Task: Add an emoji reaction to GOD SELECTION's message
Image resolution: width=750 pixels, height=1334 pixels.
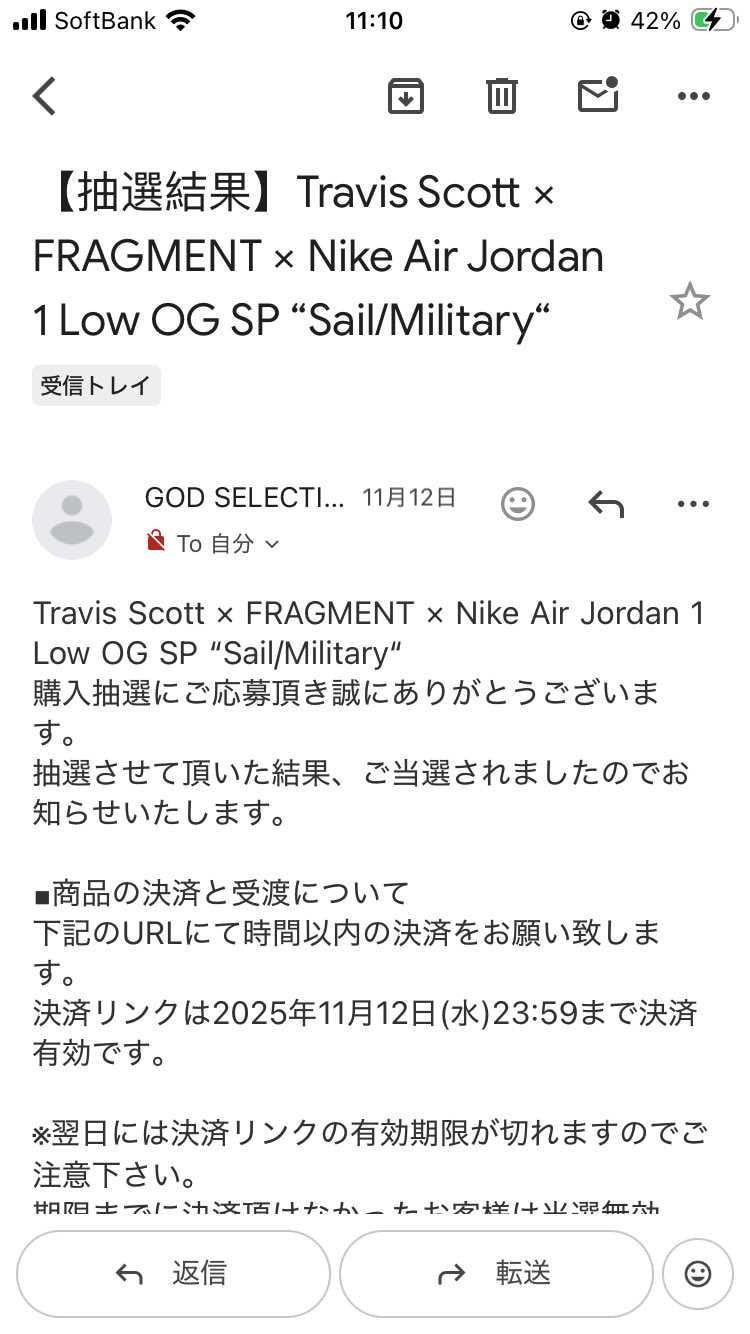Action: (x=517, y=503)
